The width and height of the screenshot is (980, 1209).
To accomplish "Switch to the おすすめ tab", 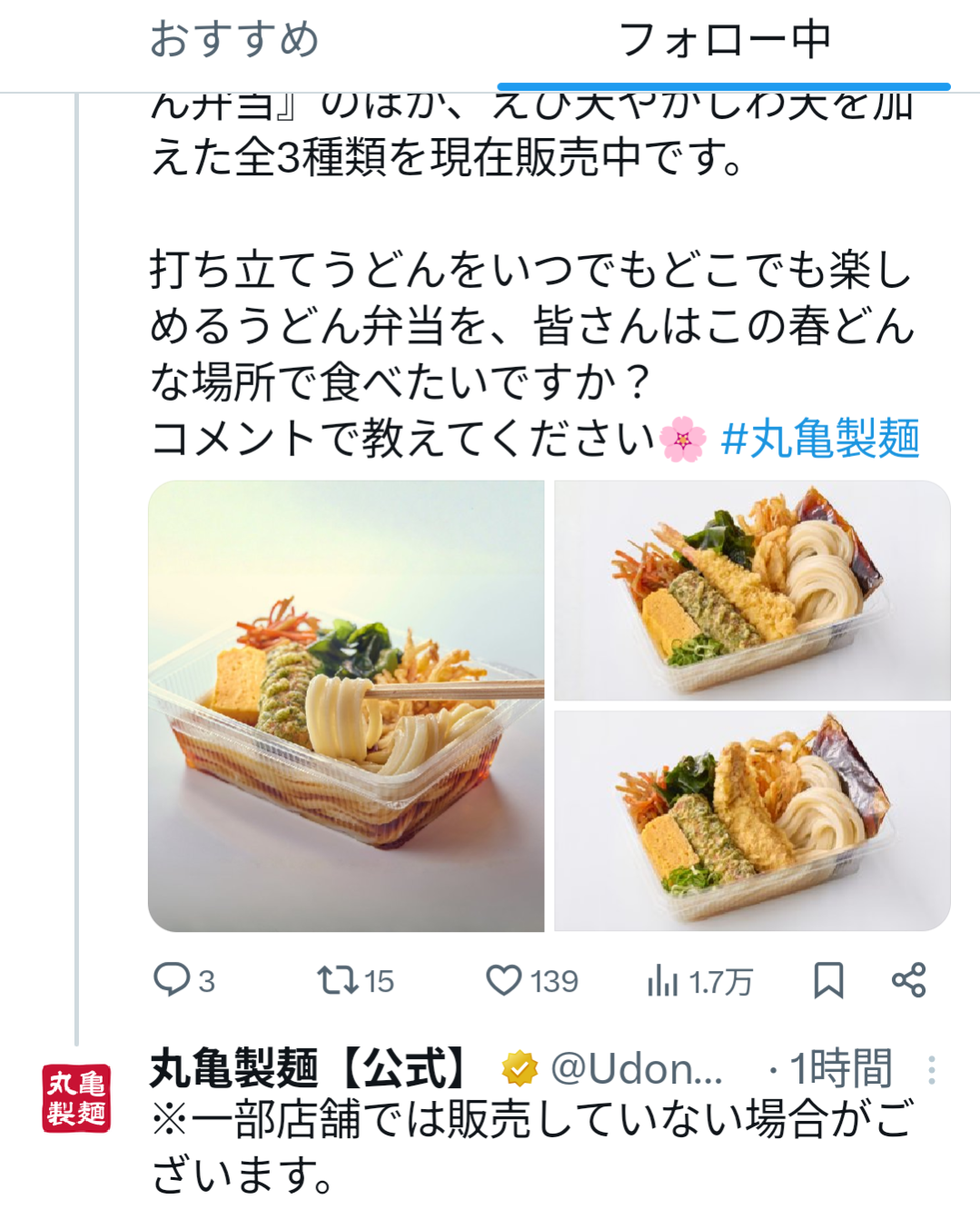I will point(234,41).
